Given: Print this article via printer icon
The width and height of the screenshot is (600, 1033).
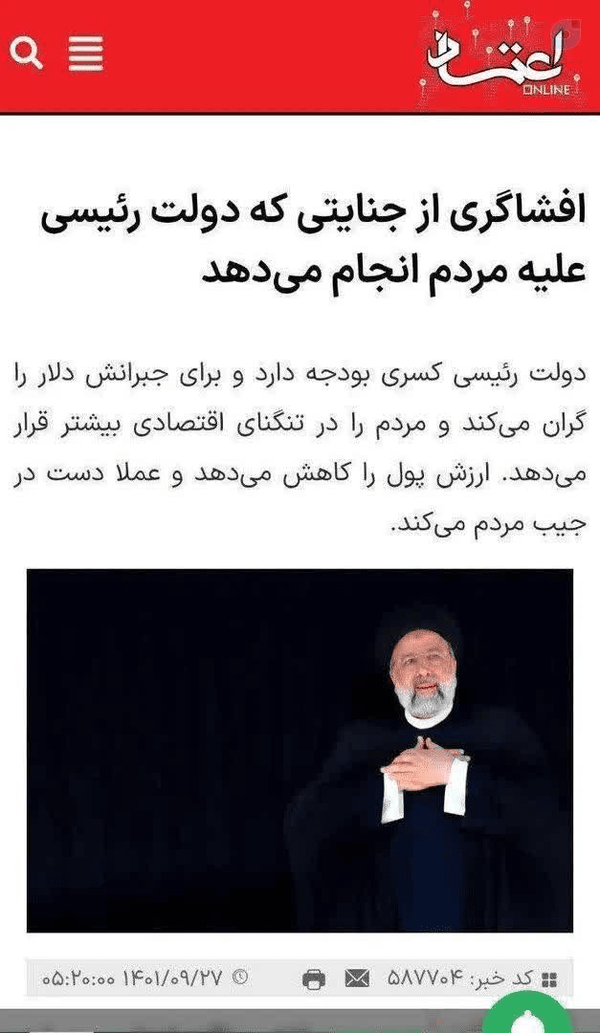Looking at the screenshot, I should (314, 979).
